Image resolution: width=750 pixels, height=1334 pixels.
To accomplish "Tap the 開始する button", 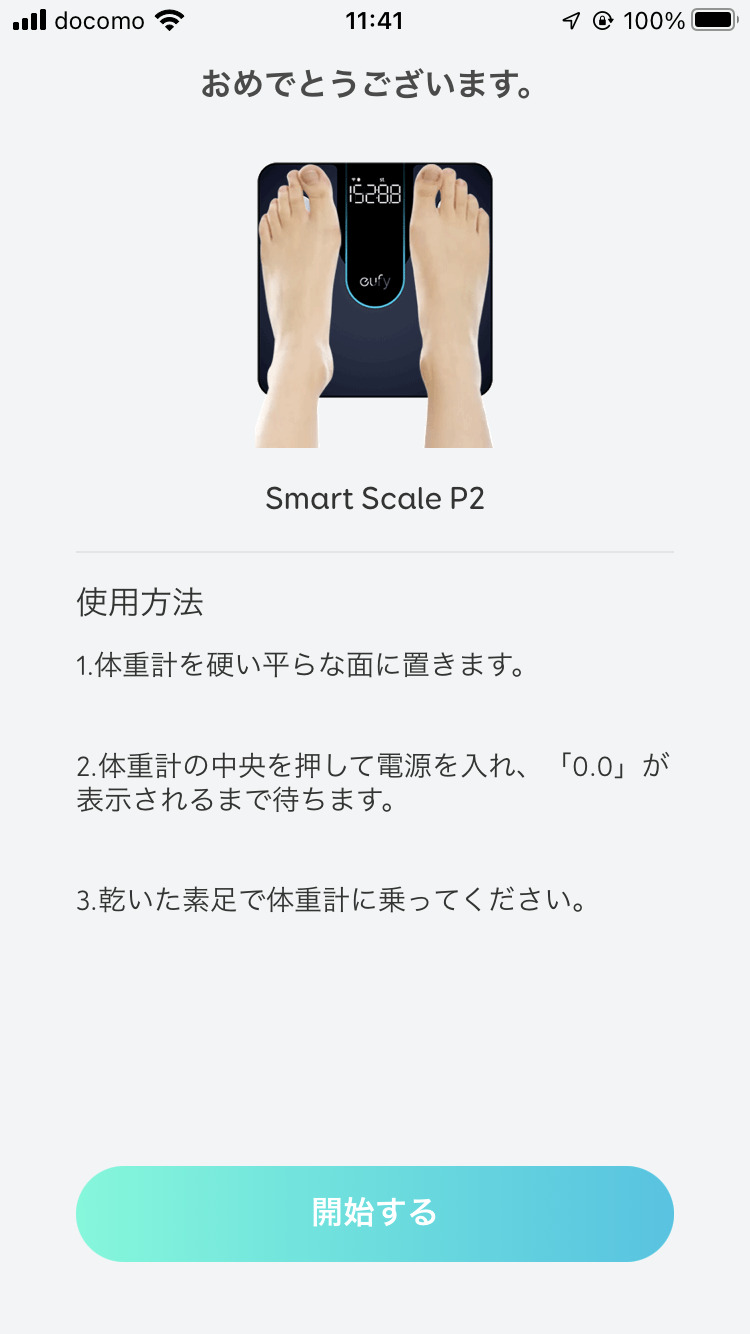I will click(375, 1213).
